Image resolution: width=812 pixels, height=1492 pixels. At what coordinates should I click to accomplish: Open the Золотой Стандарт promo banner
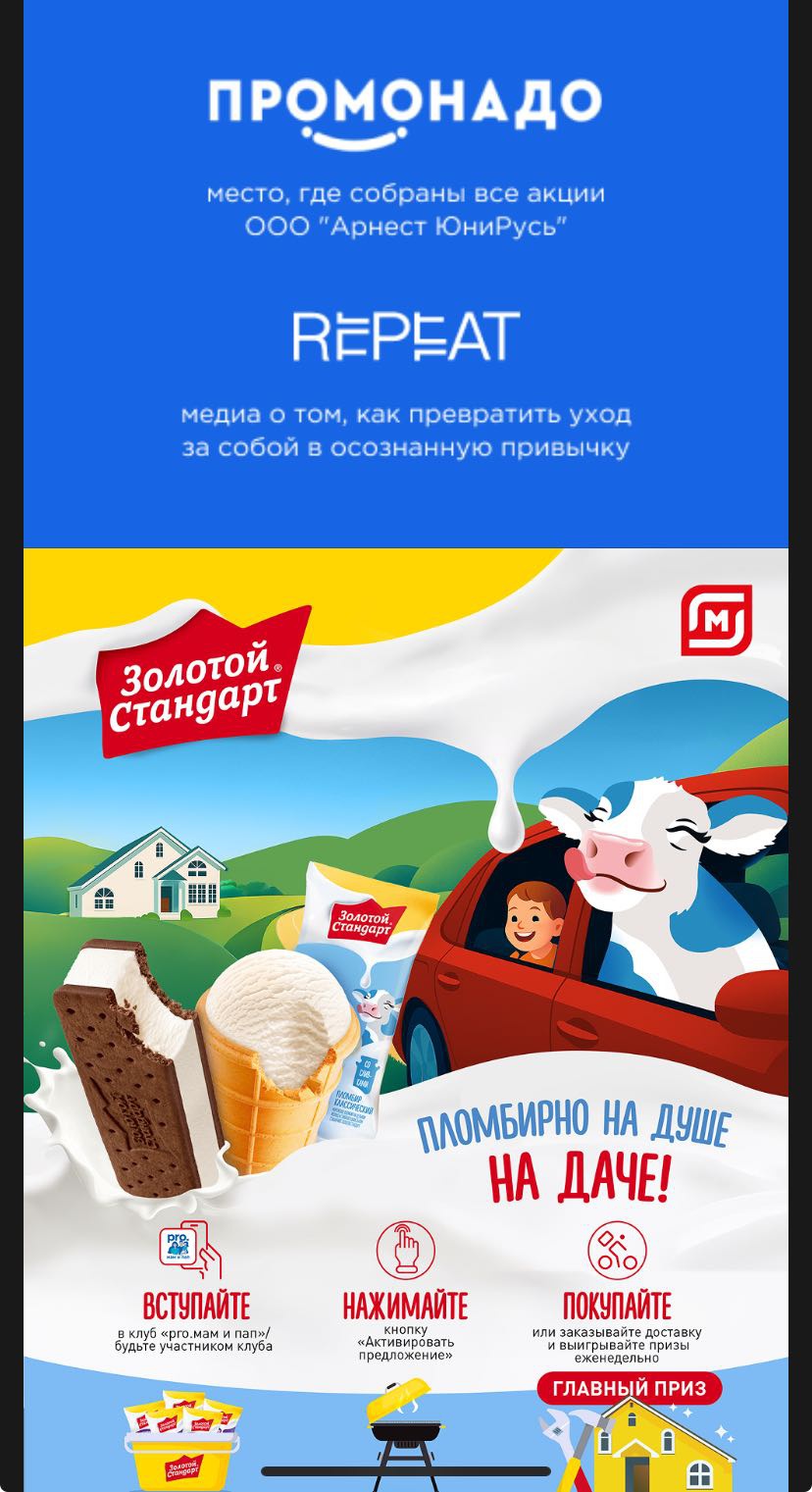click(x=405, y=981)
